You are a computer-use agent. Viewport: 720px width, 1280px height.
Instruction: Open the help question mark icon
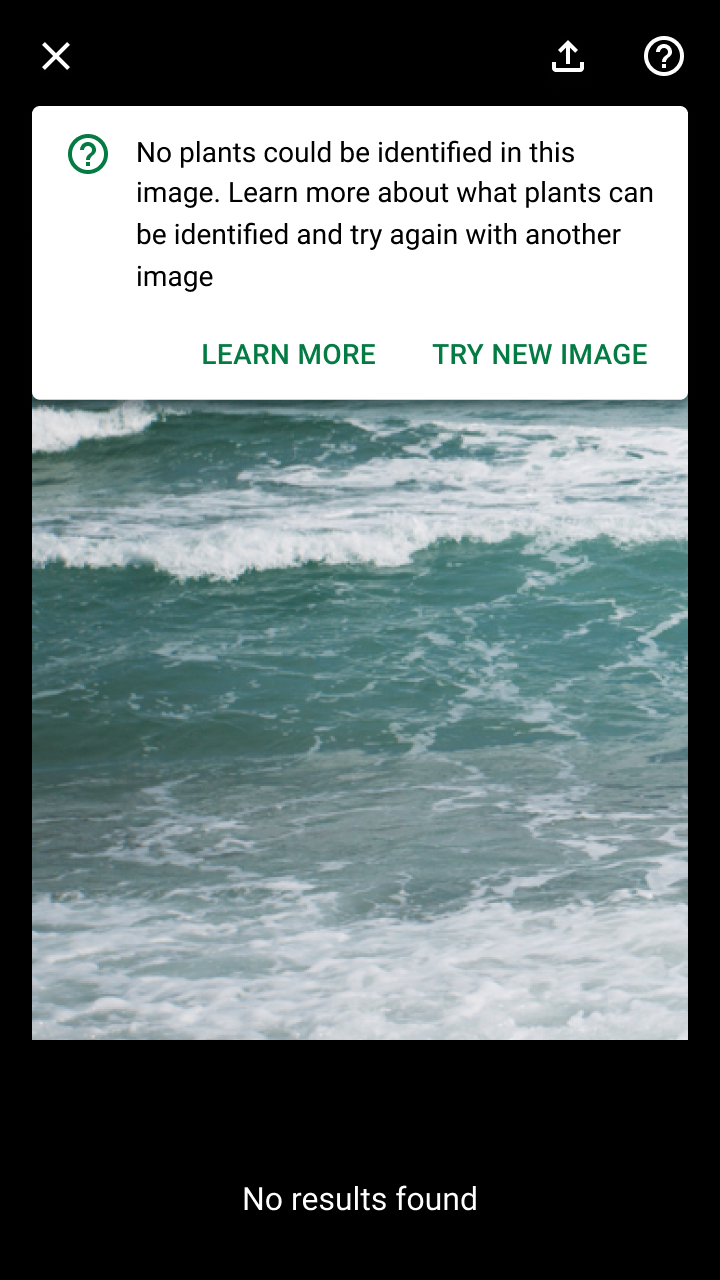tap(664, 56)
